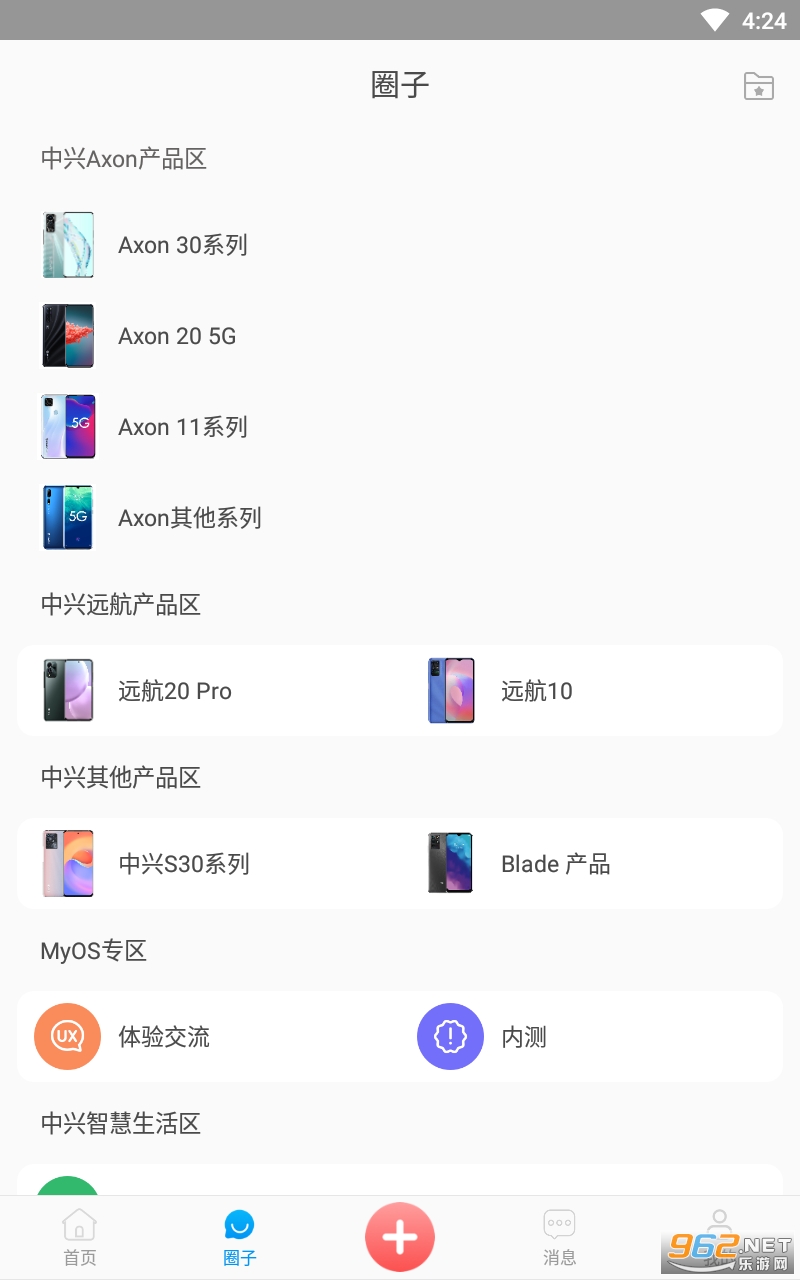Open Axon其他系列 circle
The image size is (800, 1280).
click(190, 518)
